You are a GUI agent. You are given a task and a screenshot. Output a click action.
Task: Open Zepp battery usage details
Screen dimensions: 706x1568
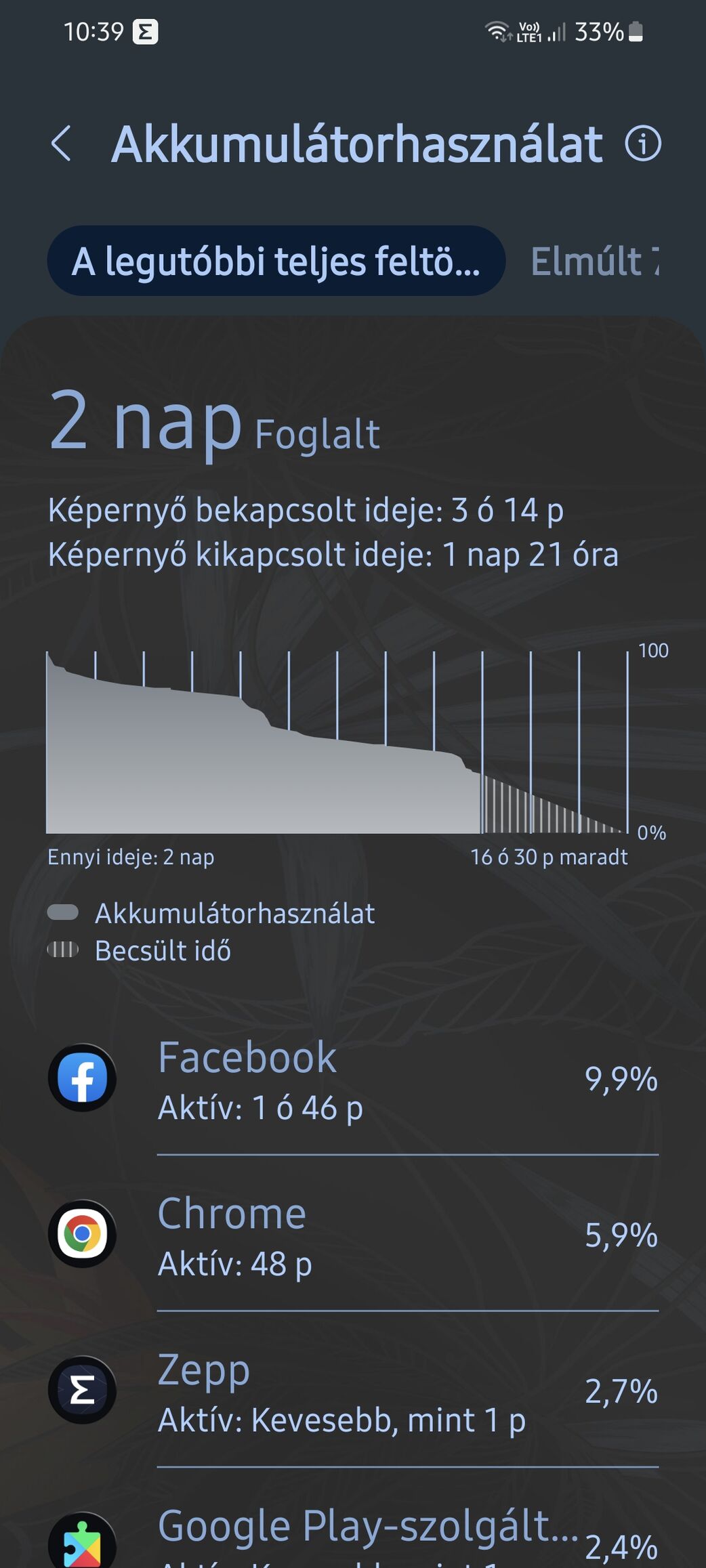coord(352,1391)
